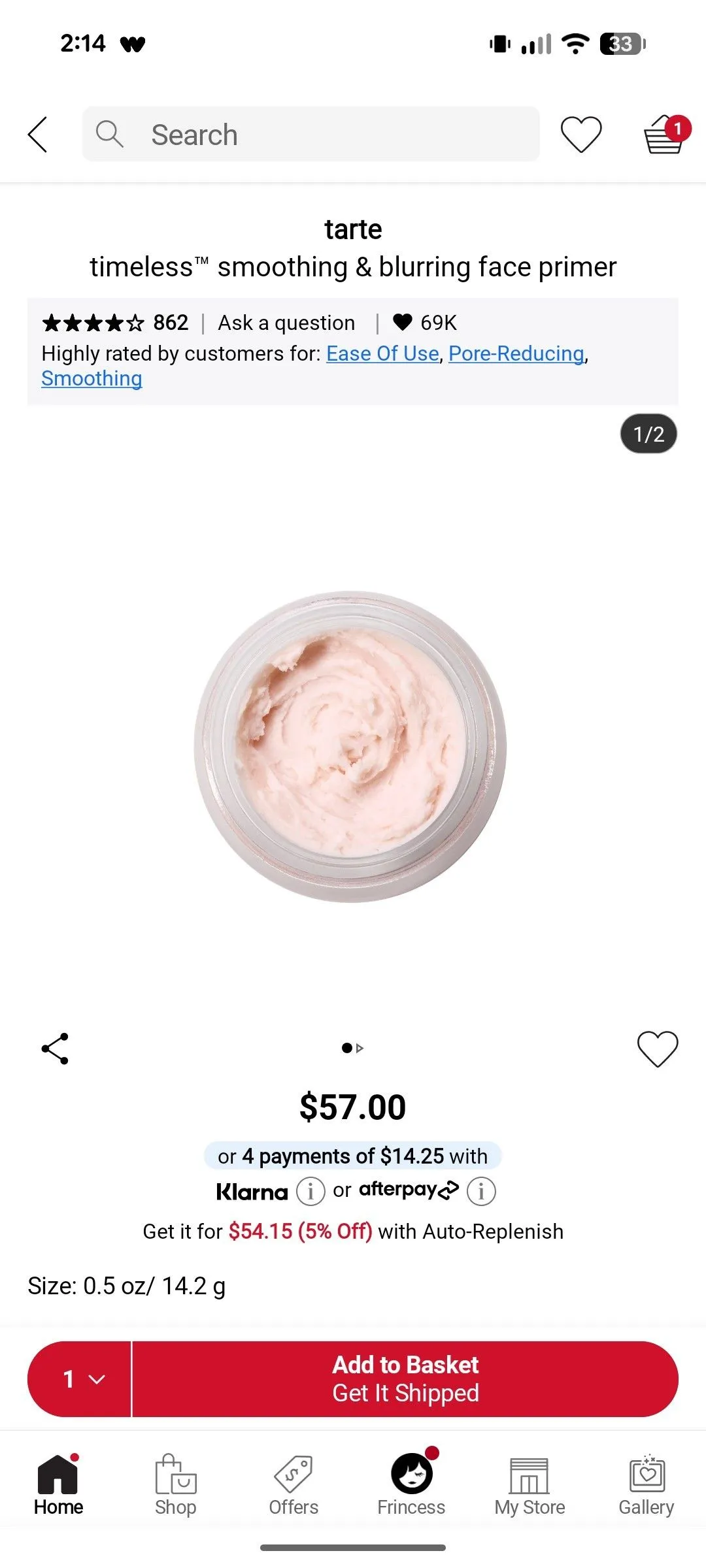Open the Search field
This screenshot has height=1568, width=706.
(x=311, y=134)
